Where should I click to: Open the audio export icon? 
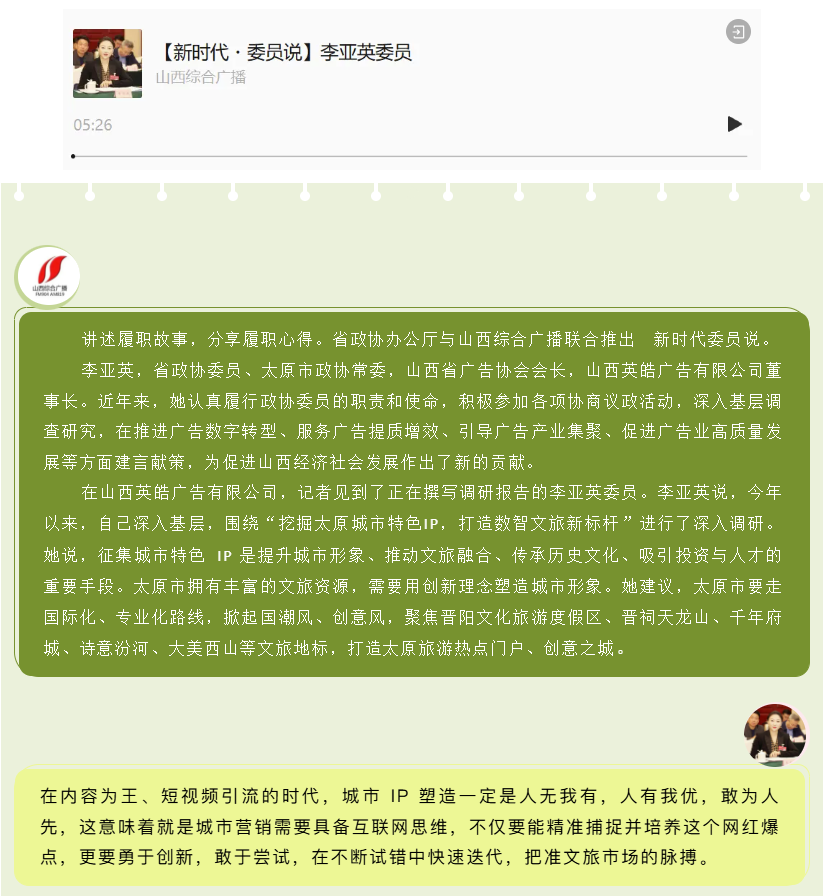738,32
